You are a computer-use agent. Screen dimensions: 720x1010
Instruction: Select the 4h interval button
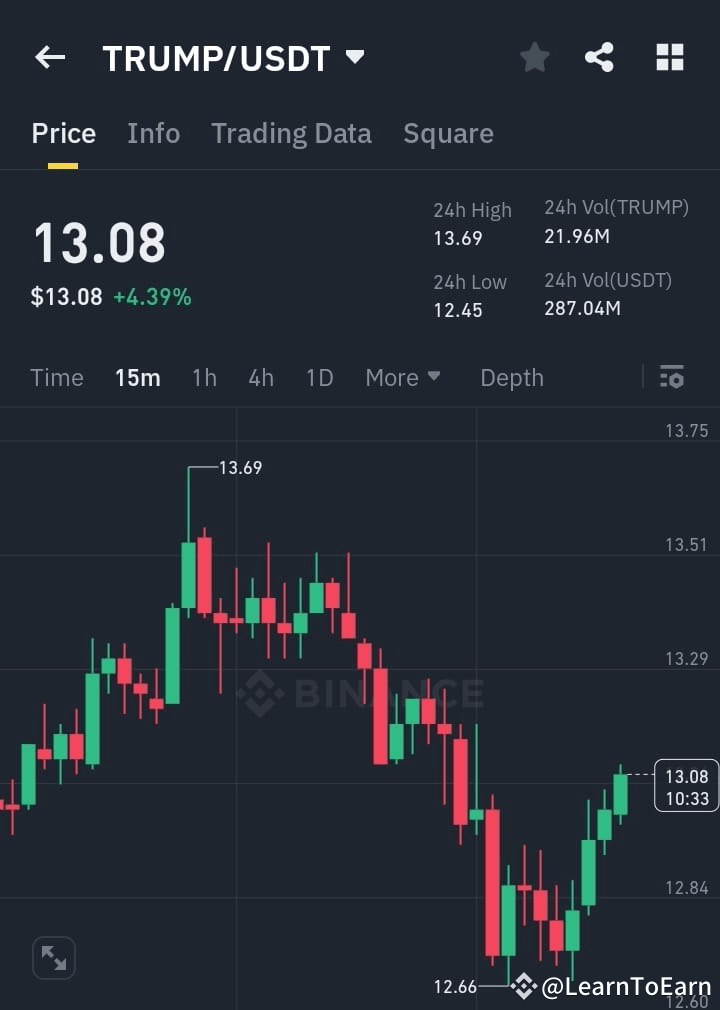tap(261, 377)
